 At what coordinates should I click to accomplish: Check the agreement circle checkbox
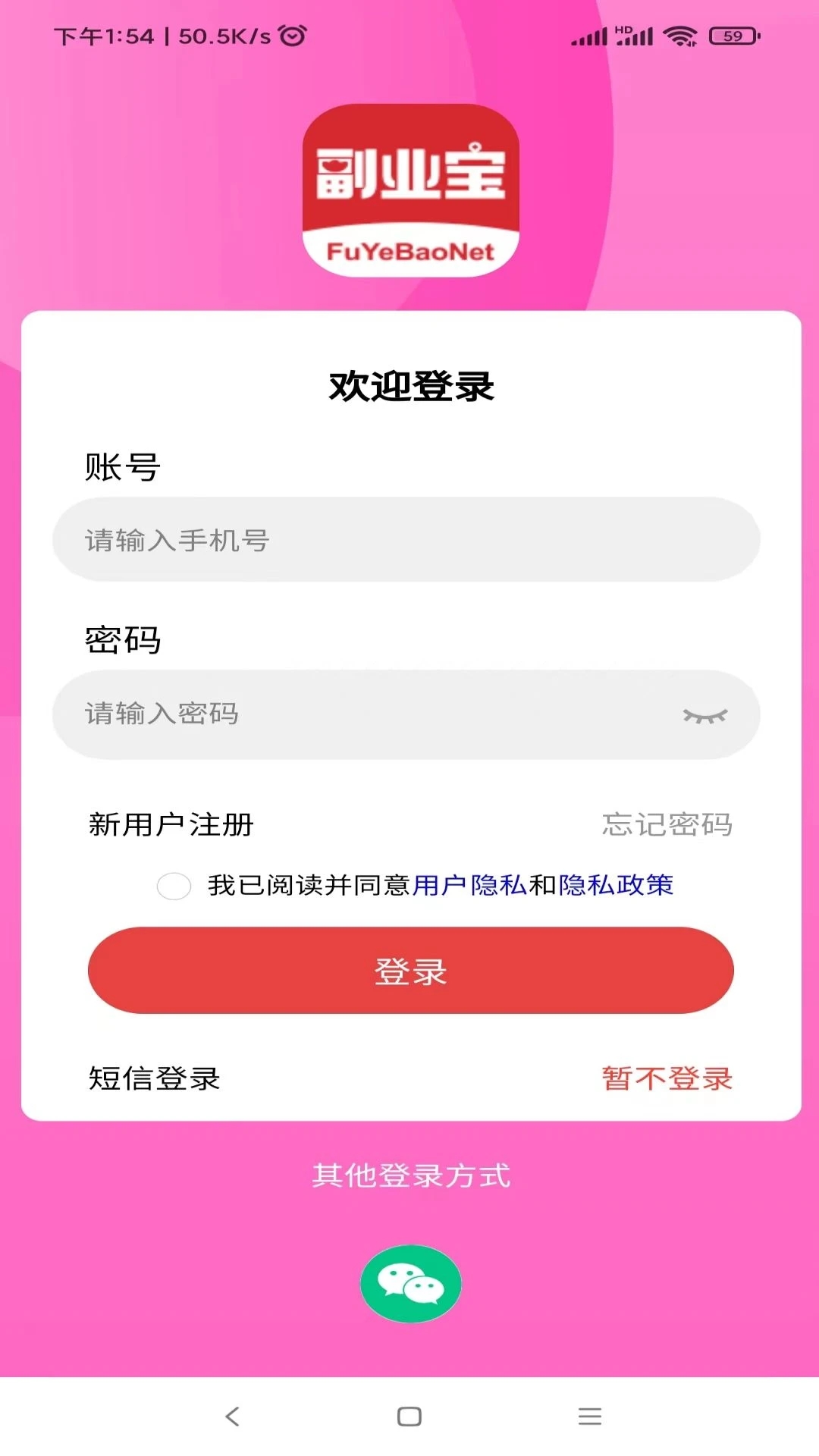[x=175, y=886]
